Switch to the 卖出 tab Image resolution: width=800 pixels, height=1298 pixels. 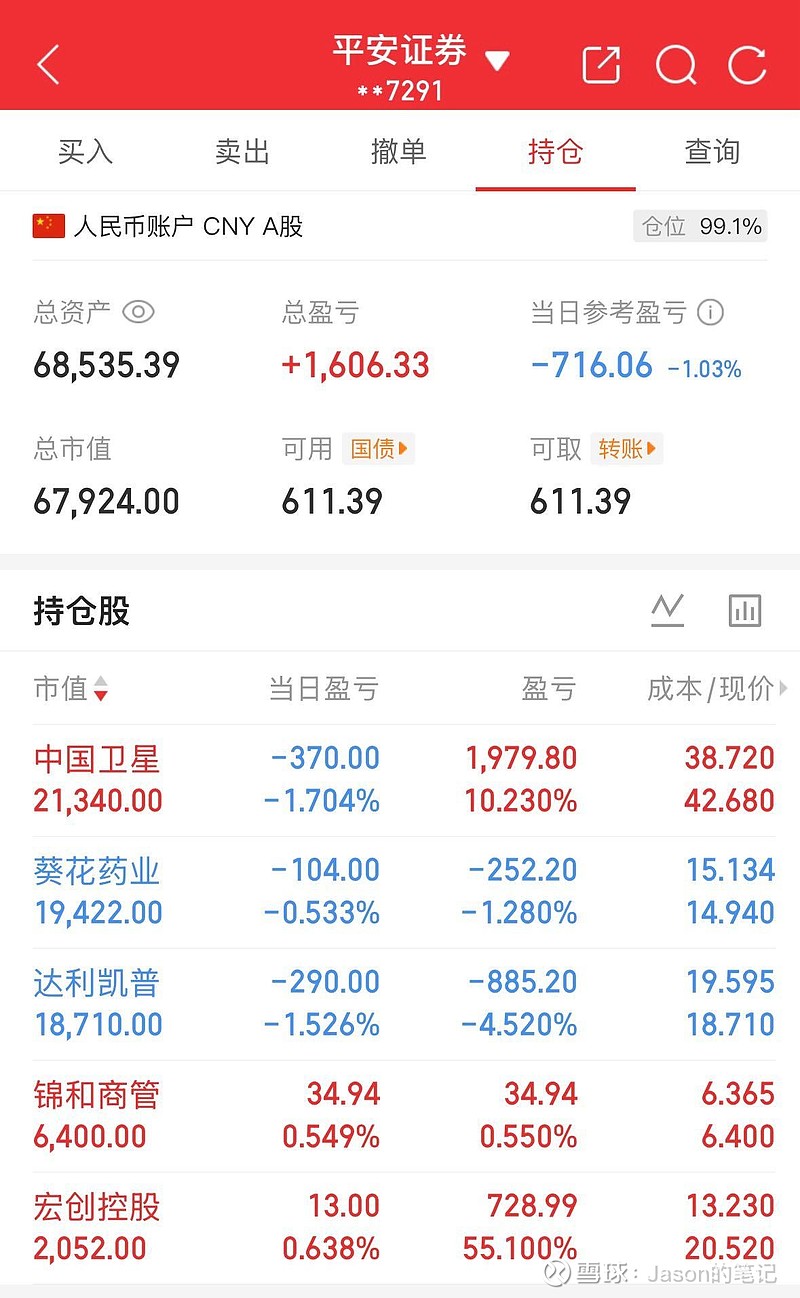point(242,151)
